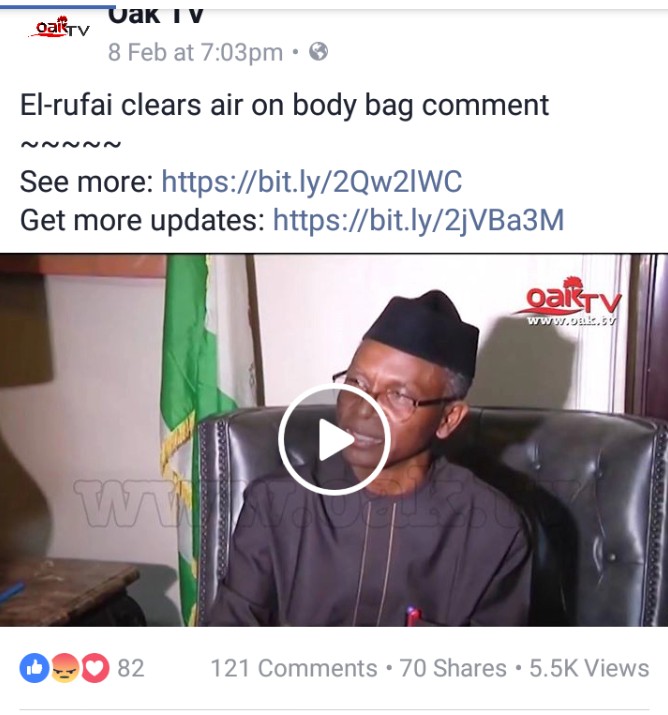Screen dimensions: 668x715
Task: Play the El-rufai video
Action: pos(333,439)
